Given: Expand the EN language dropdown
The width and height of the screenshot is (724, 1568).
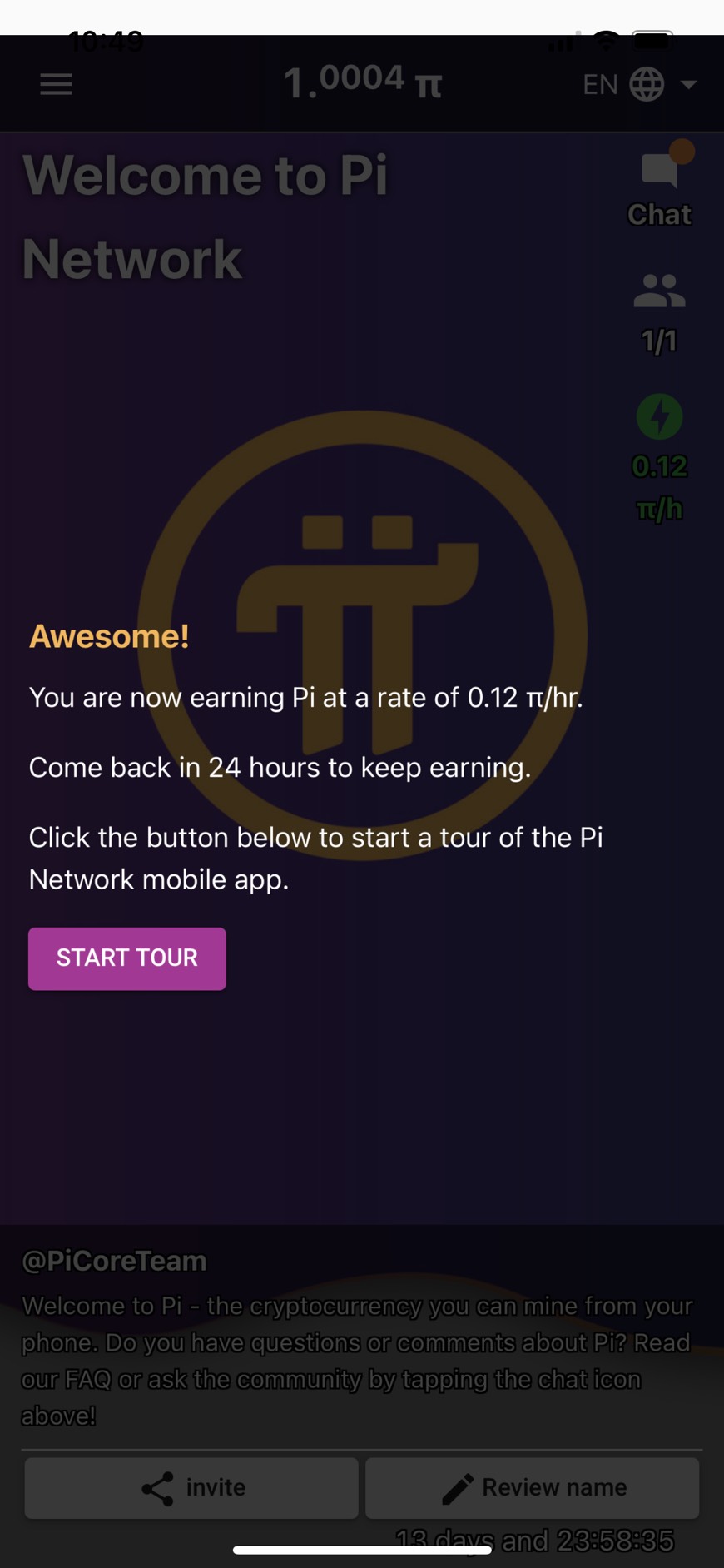Looking at the screenshot, I should (639, 84).
